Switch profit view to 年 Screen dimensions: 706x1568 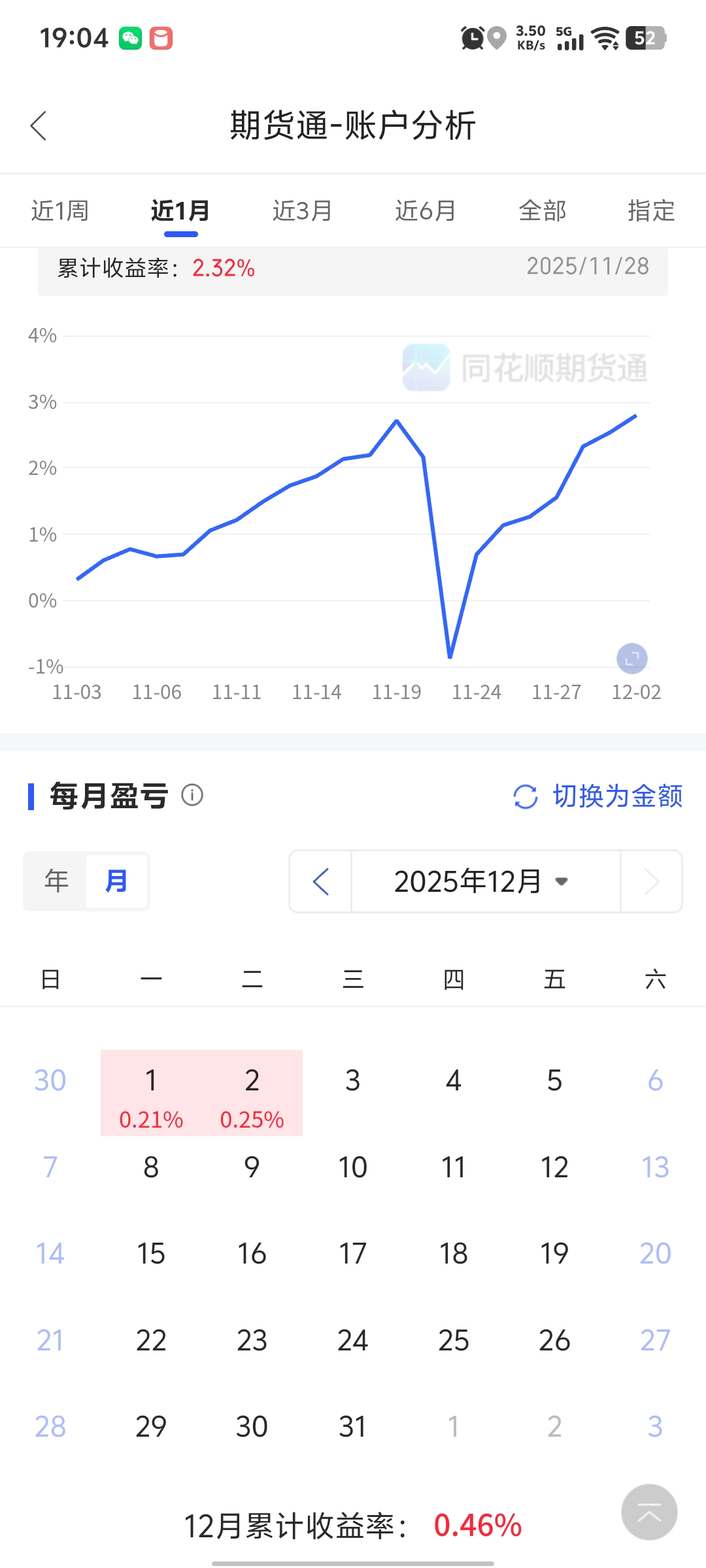pyautogui.click(x=56, y=881)
